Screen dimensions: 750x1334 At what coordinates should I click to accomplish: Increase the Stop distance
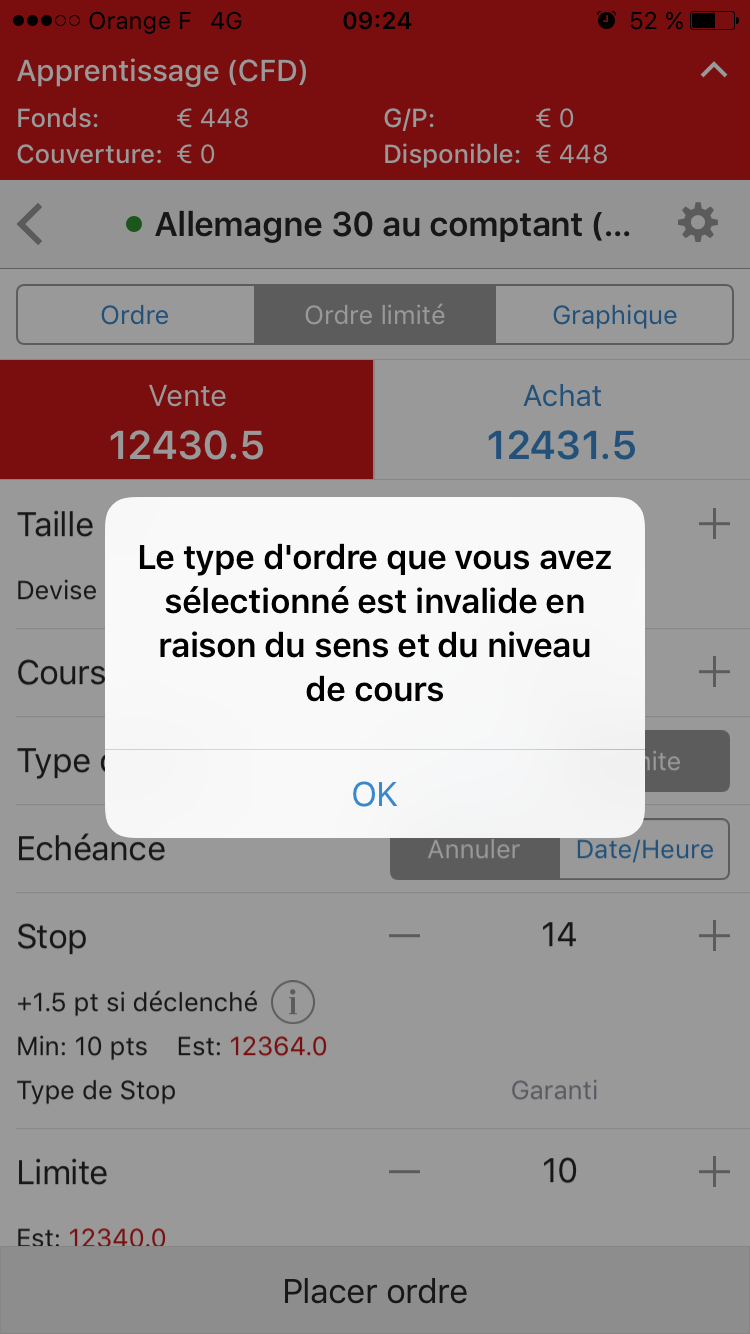point(714,936)
